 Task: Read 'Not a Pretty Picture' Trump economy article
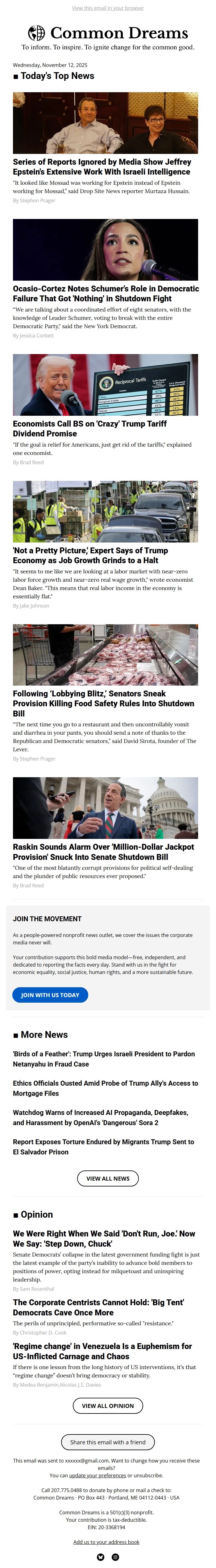90,555
